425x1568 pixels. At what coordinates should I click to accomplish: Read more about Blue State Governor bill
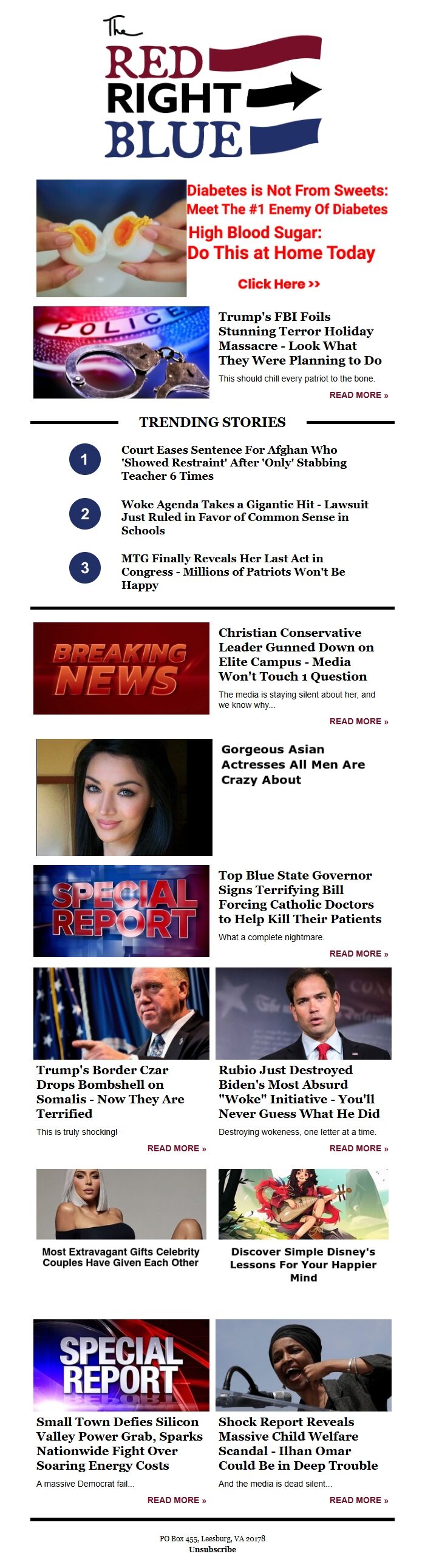[x=358, y=953]
